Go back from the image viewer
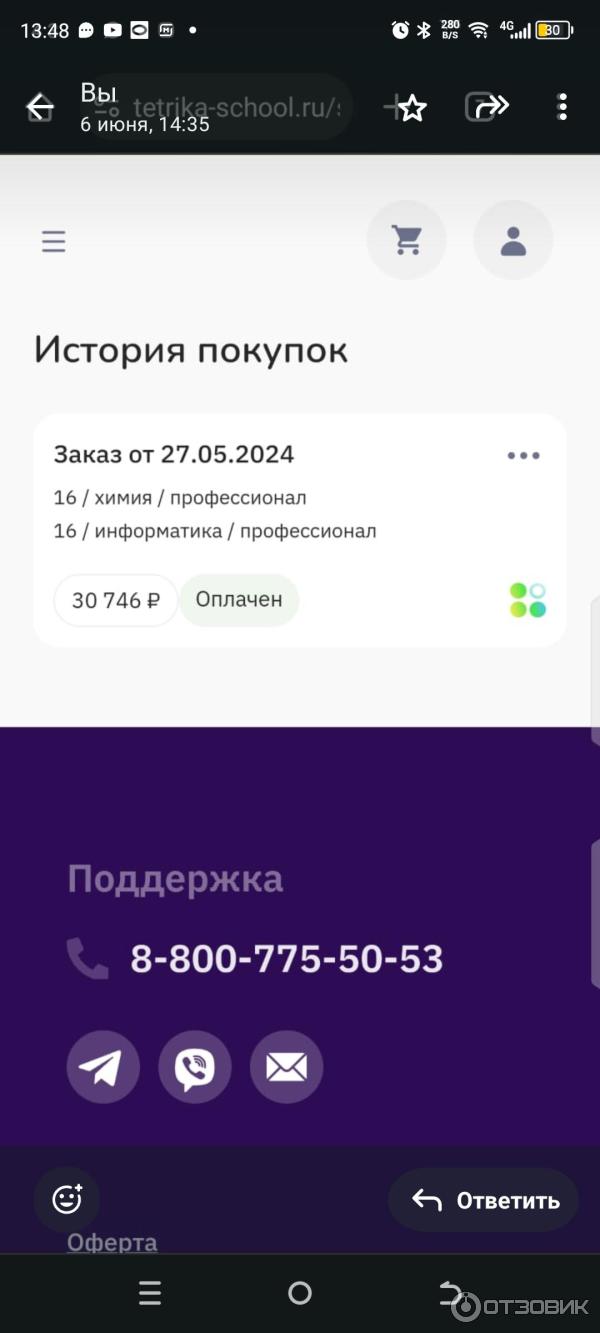 [39, 107]
